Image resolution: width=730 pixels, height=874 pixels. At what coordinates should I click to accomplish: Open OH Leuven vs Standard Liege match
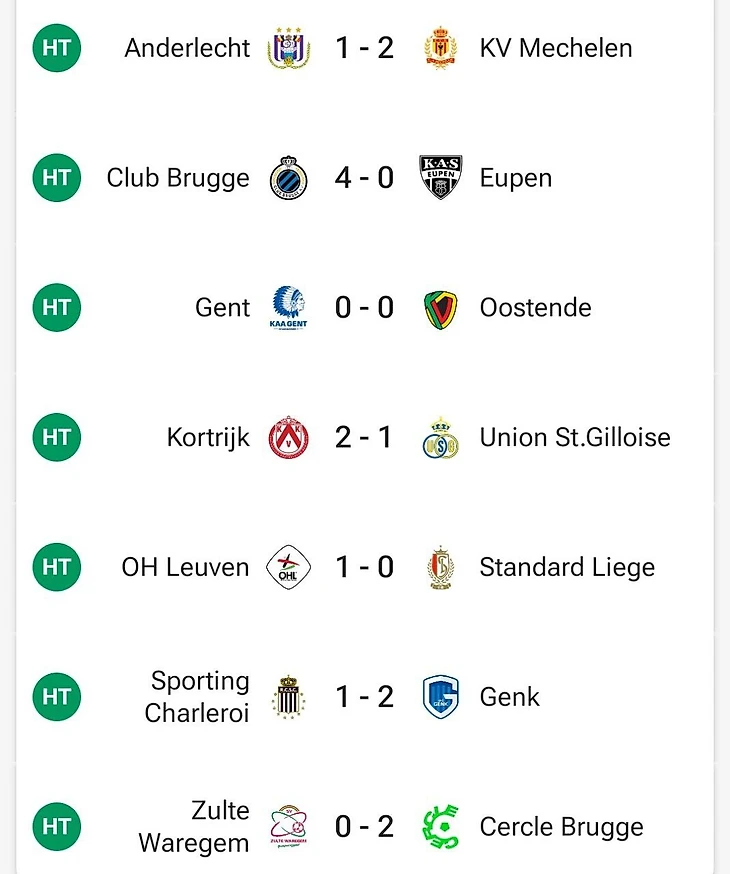(364, 568)
